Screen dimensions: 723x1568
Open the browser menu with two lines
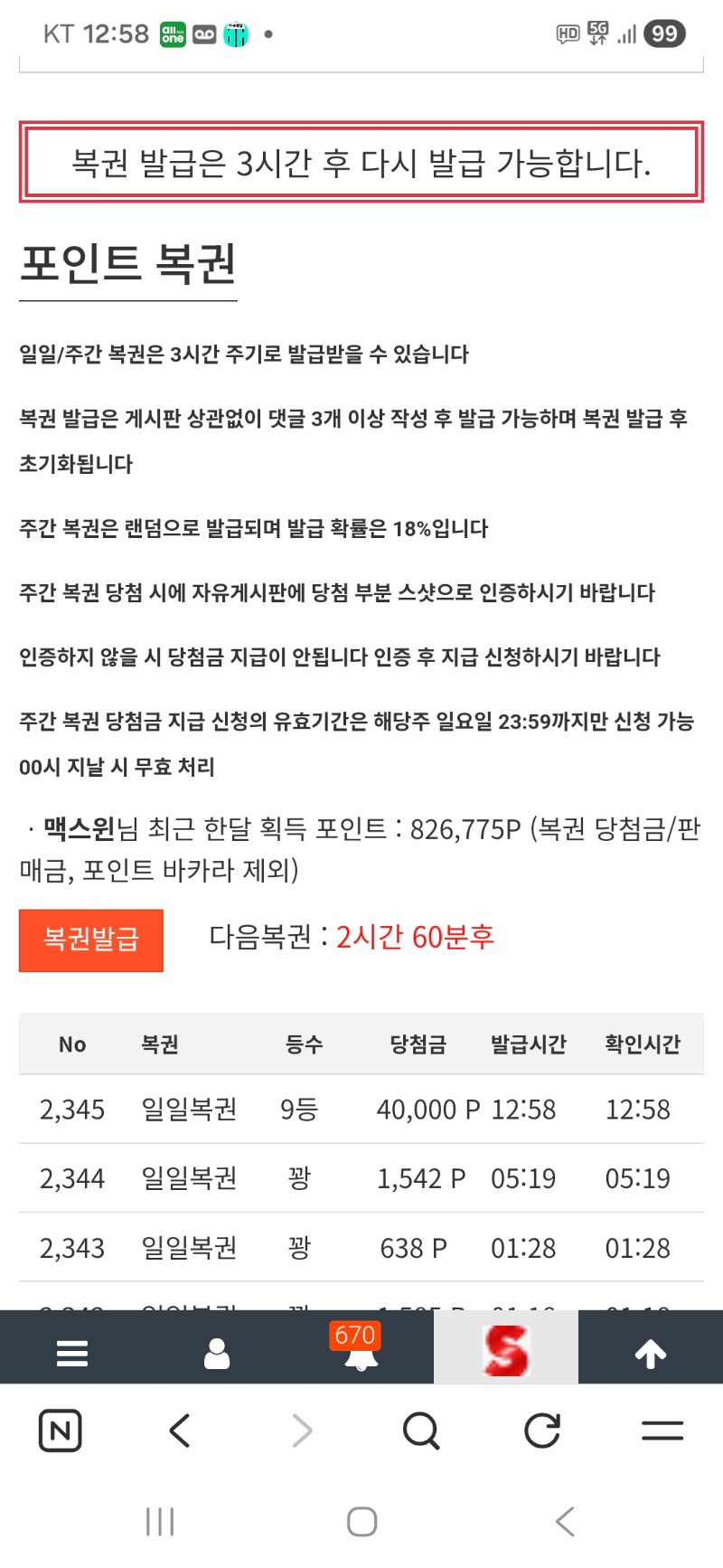pyautogui.click(x=662, y=1431)
